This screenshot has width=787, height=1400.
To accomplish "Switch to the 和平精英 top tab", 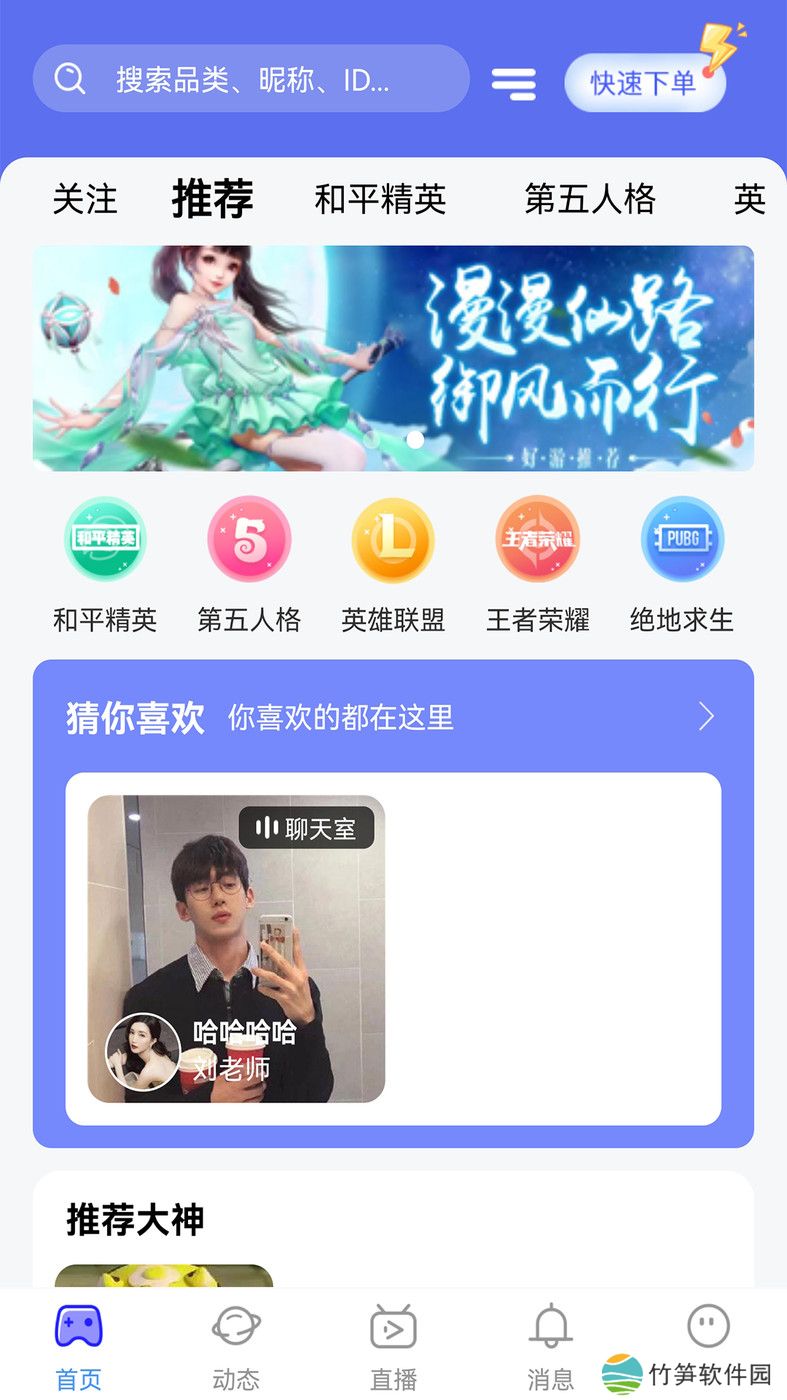I will (380, 199).
